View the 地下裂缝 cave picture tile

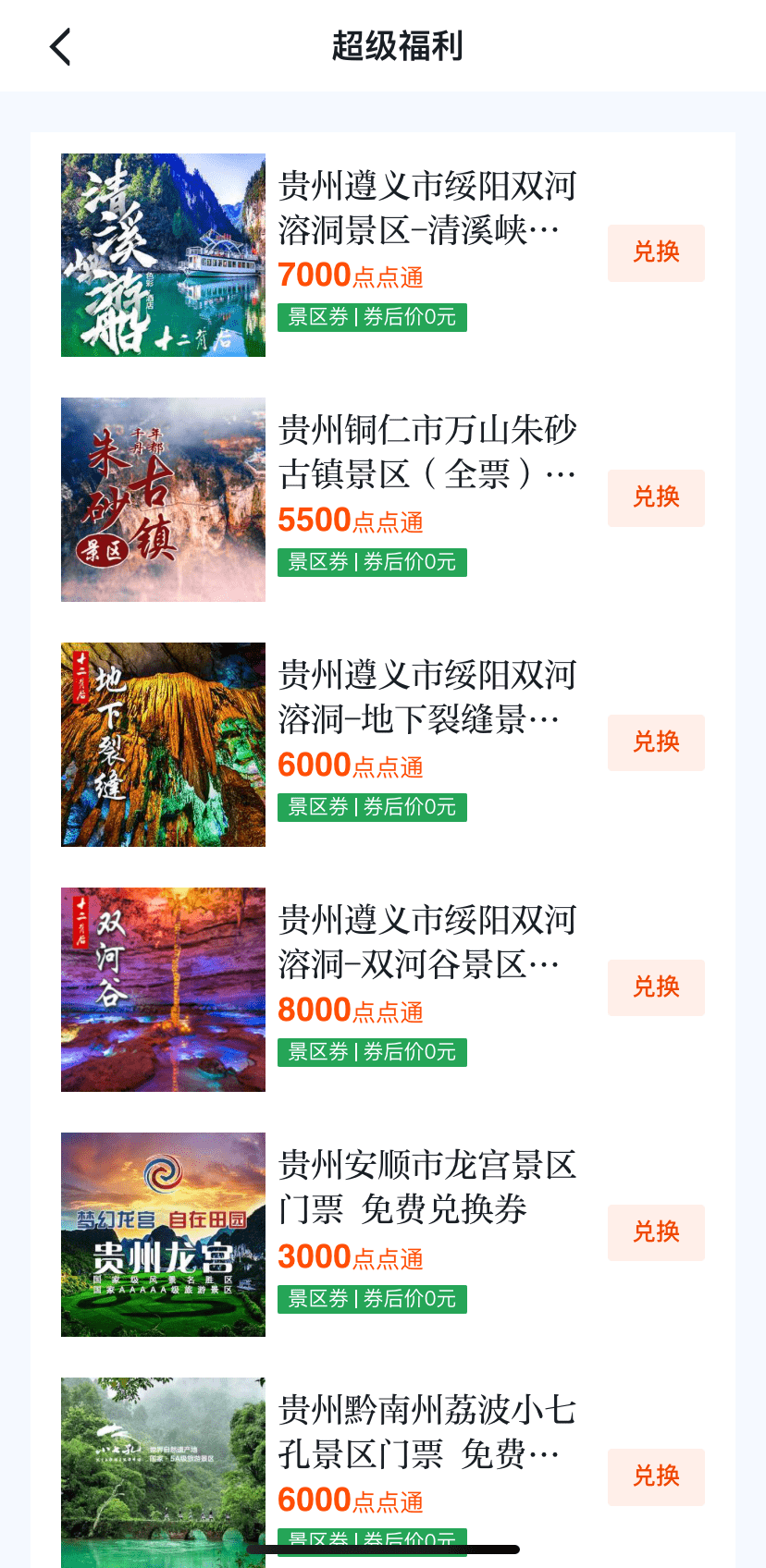(x=163, y=744)
